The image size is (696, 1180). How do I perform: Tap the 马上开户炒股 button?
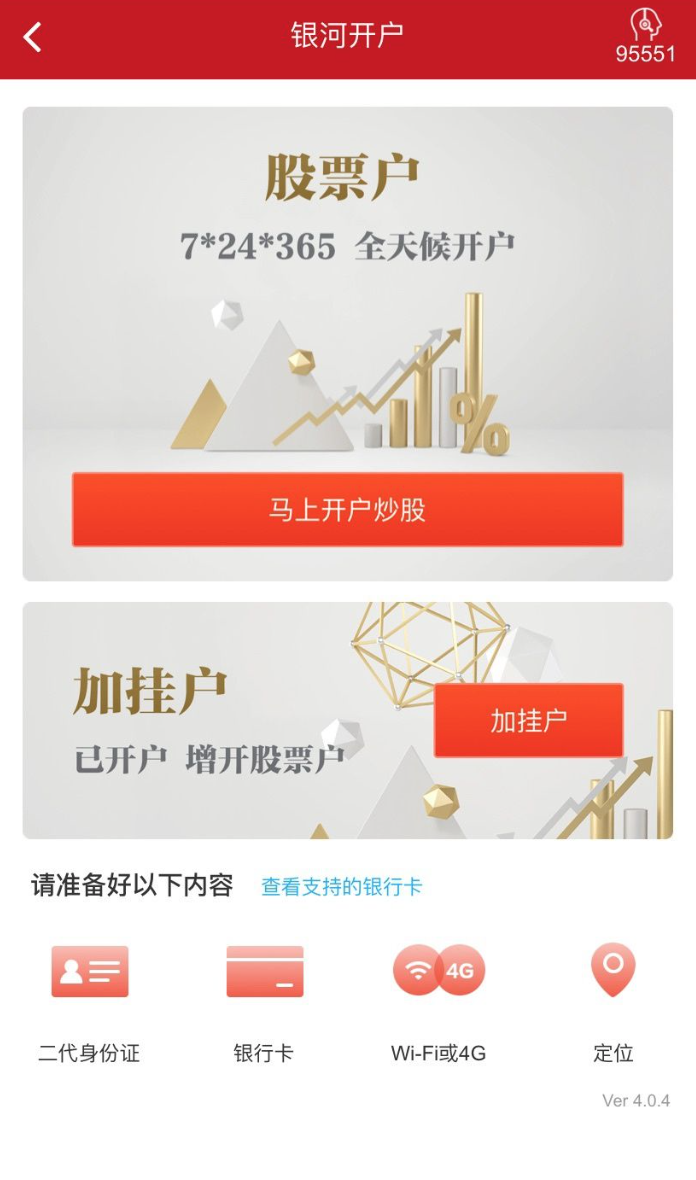(x=347, y=510)
